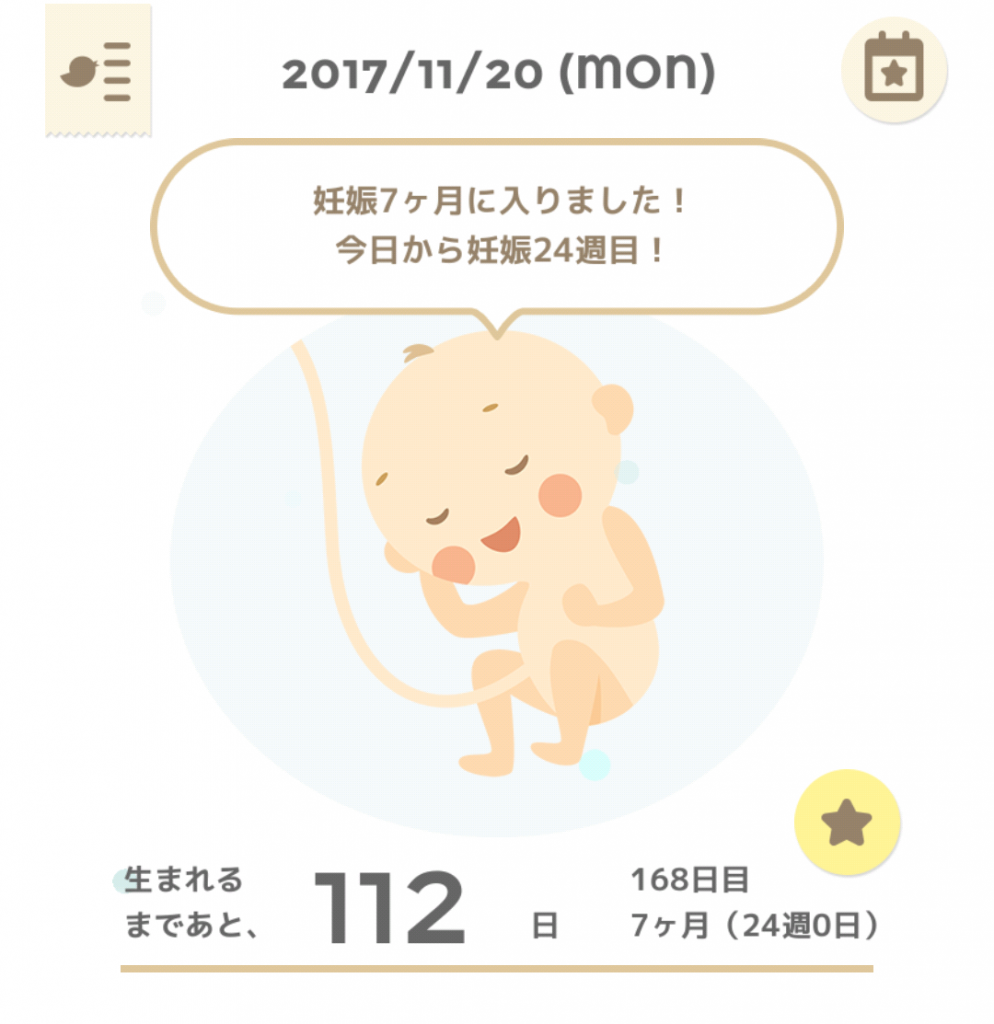Screen dimensions: 994x1024
Task: Open the calendar with star icon
Action: pos(893,69)
